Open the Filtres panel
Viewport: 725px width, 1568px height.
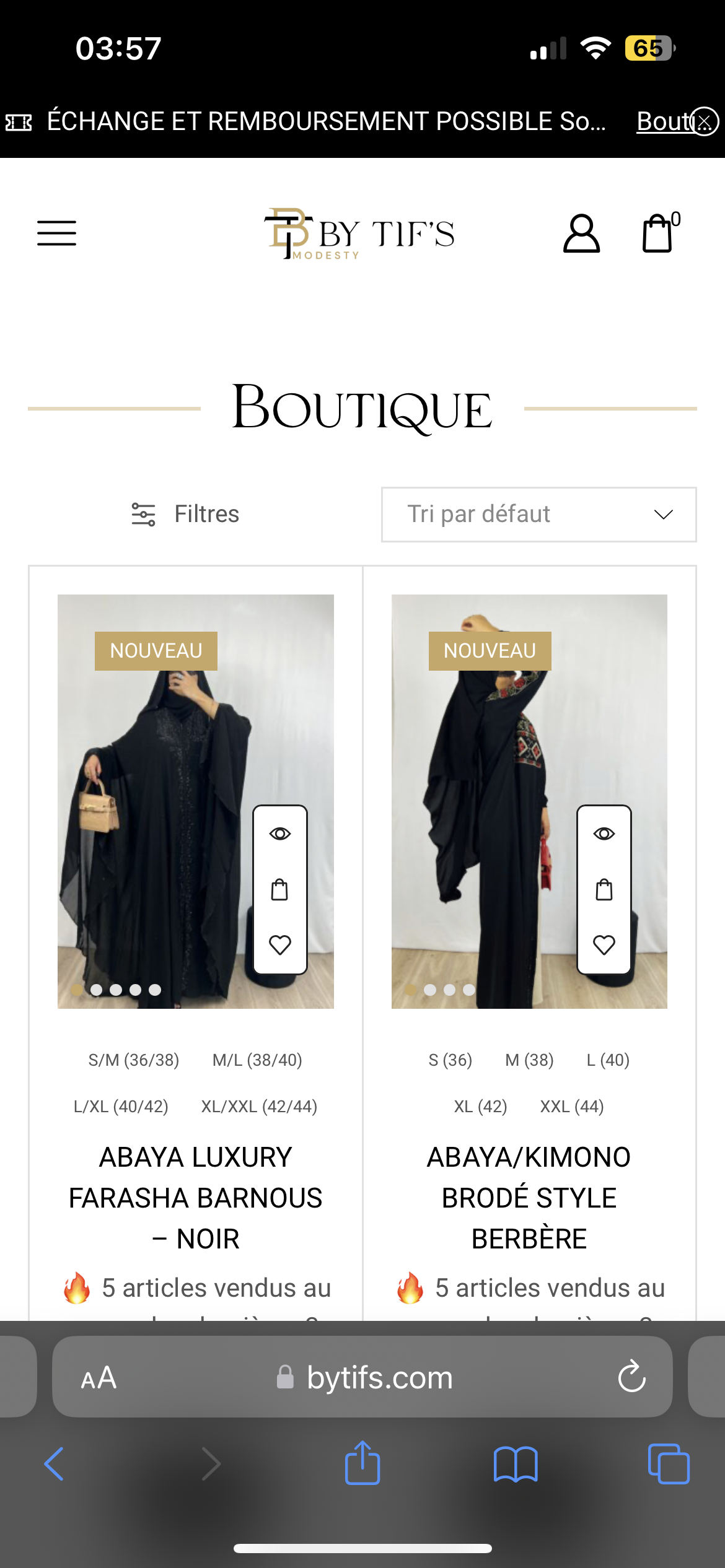(186, 514)
